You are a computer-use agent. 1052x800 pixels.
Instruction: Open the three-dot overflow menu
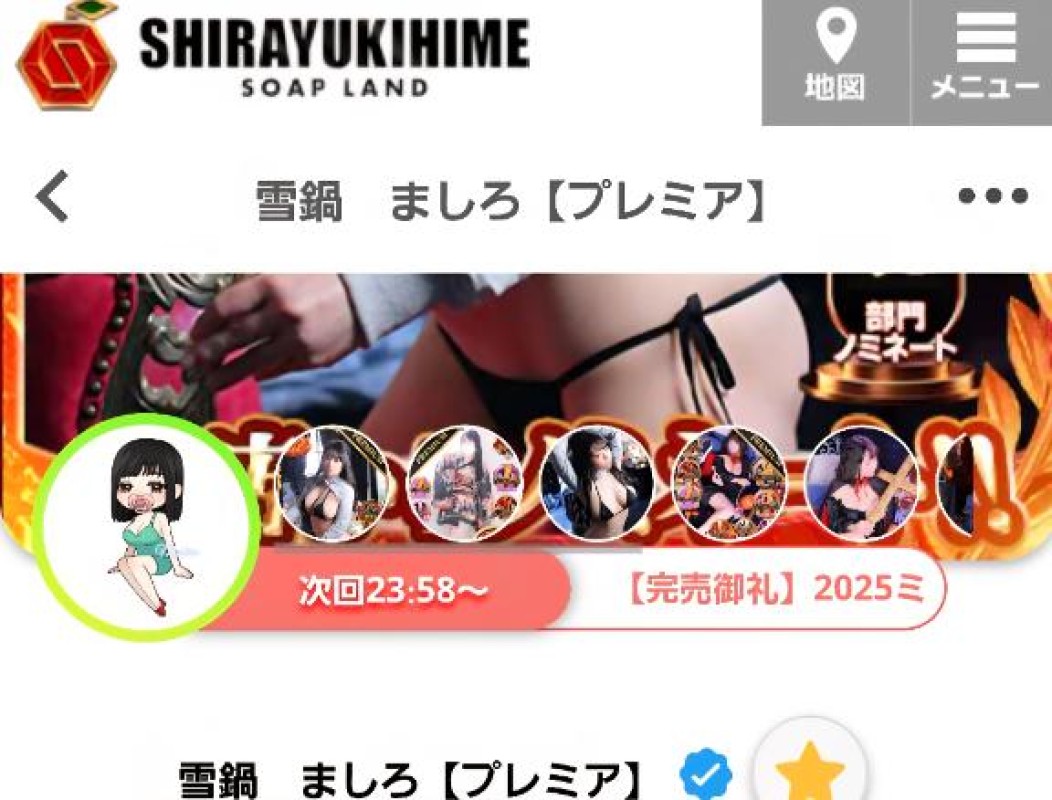pyautogui.click(x=992, y=197)
